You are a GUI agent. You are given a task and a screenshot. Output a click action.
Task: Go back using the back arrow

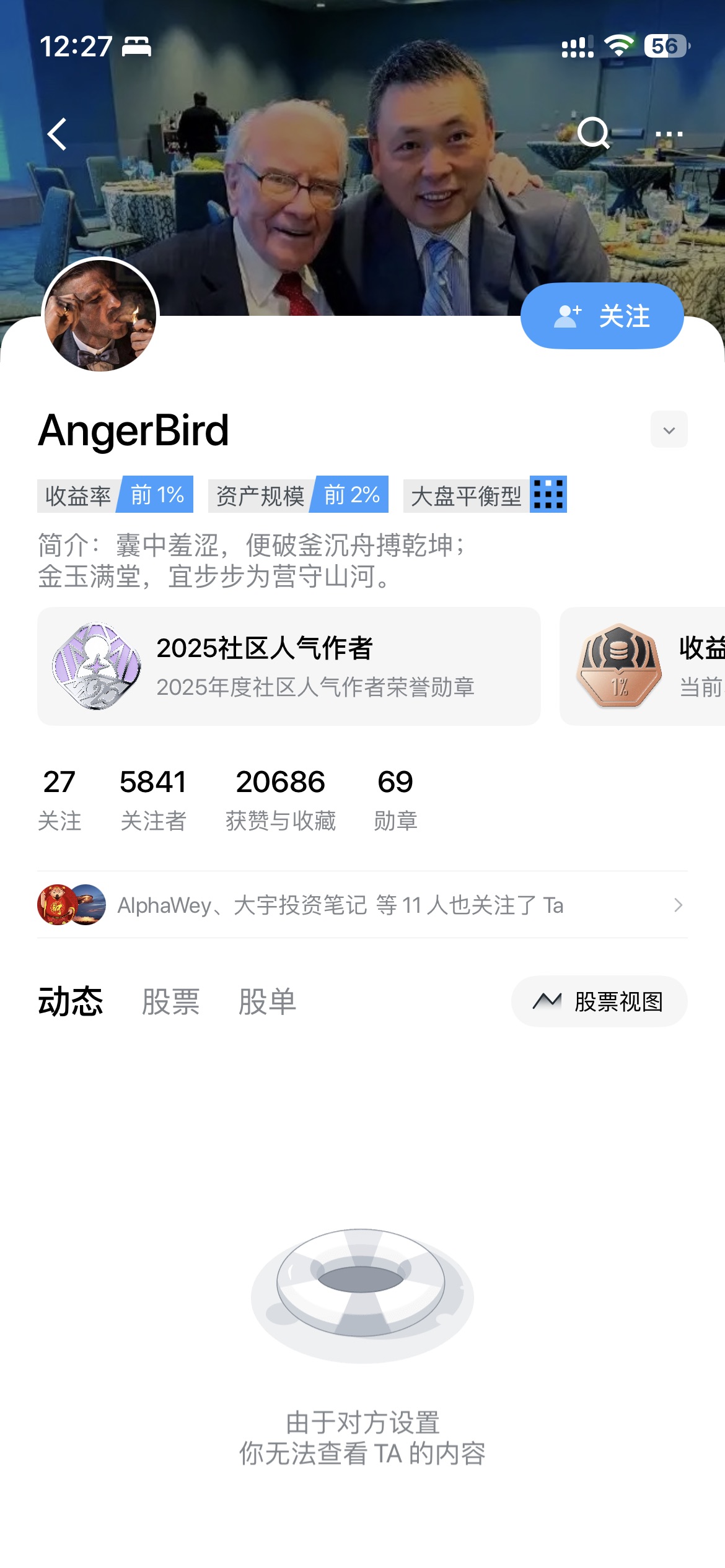point(57,134)
